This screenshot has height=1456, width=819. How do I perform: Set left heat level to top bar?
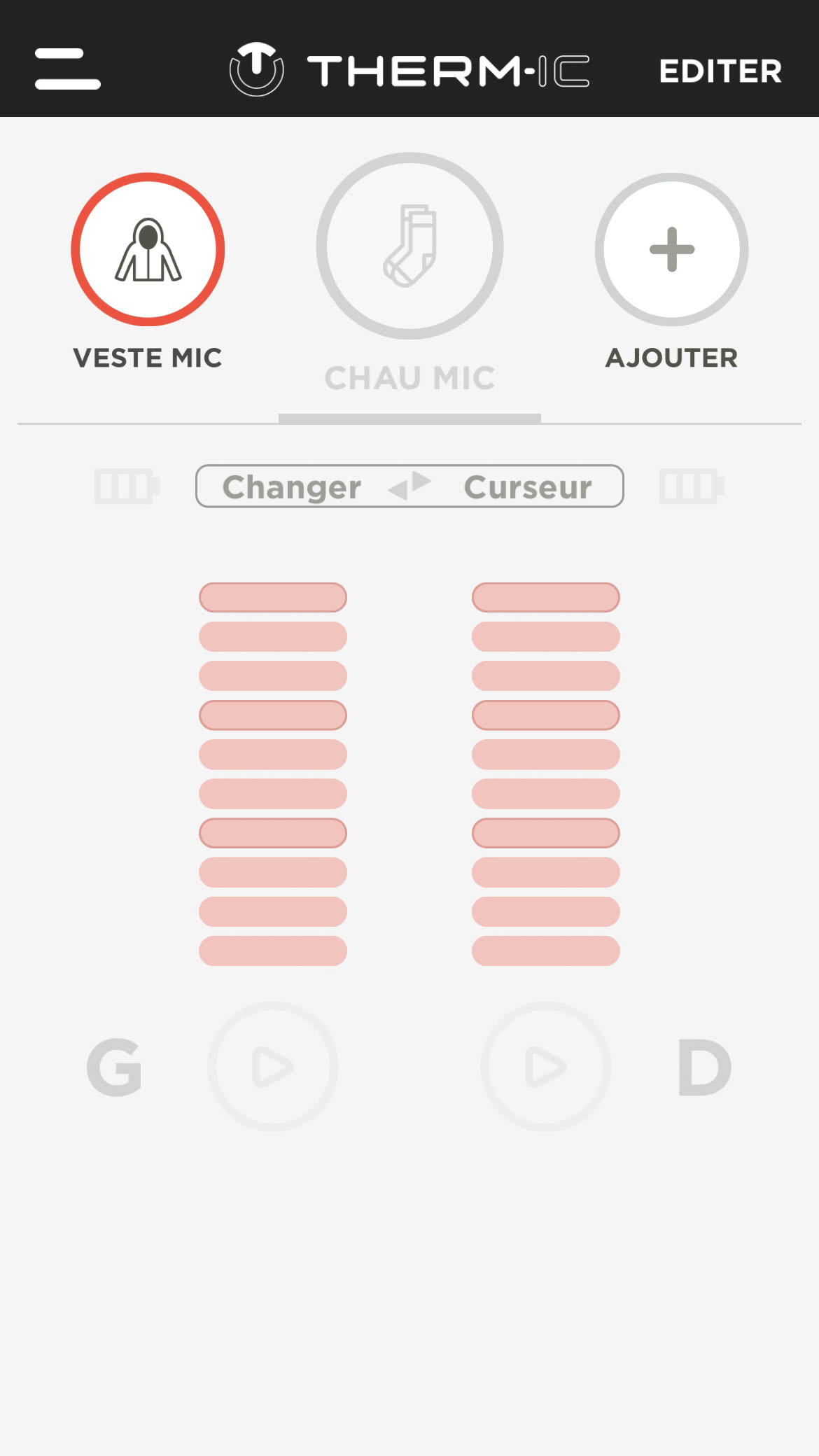click(273, 597)
